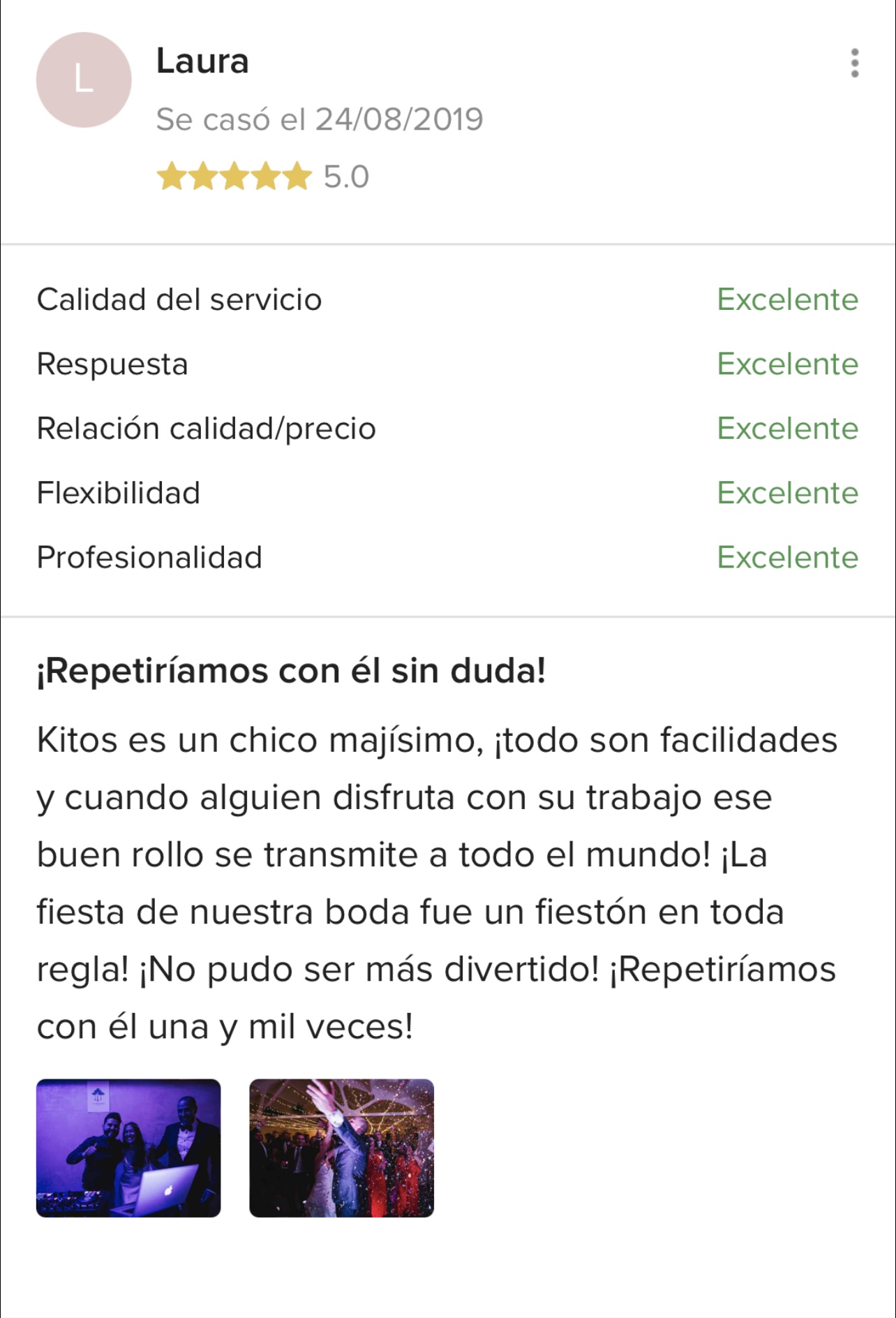The height and width of the screenshot is (1318, 896).
Task: Open the overflow menu on Laura's review
Action: (x=854, y=63)
